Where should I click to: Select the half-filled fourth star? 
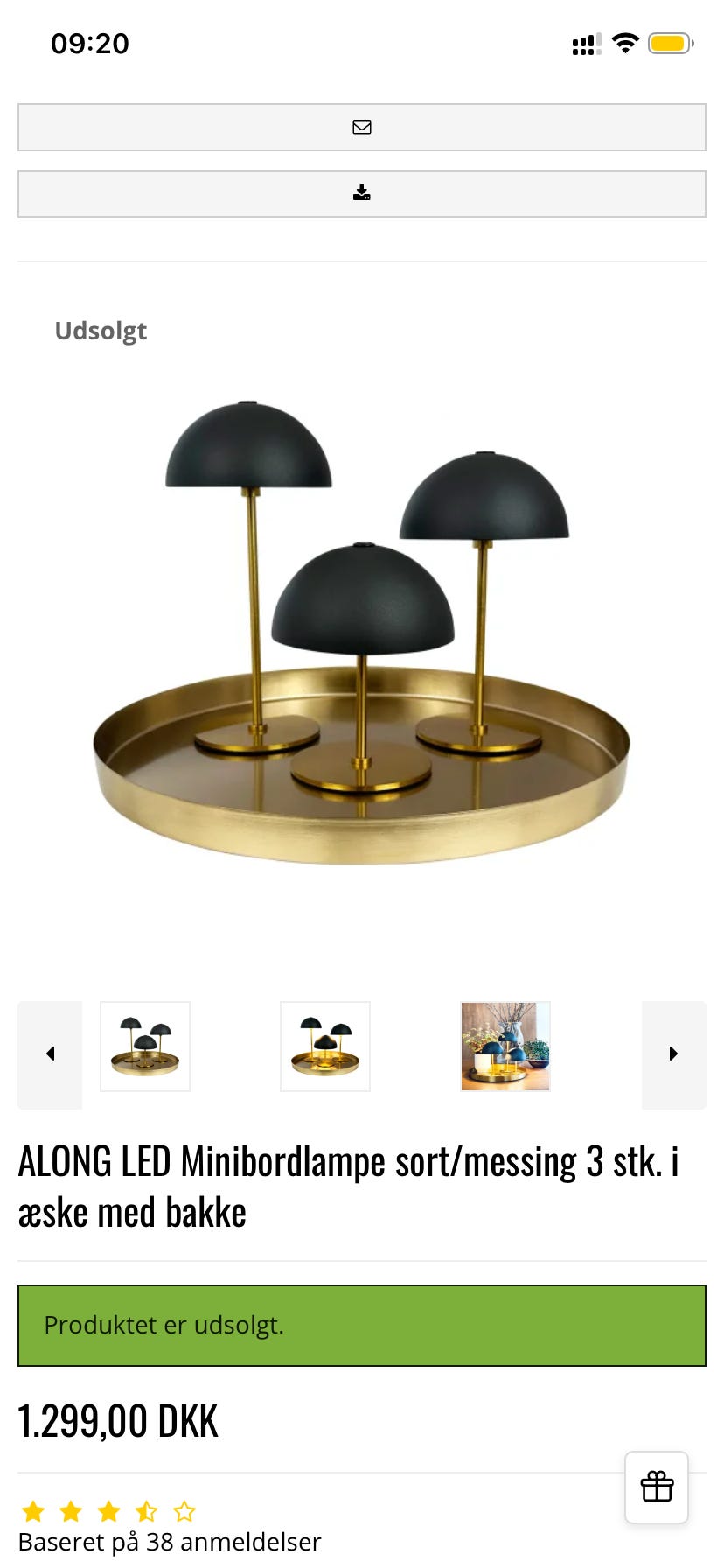pos(147,1510)
